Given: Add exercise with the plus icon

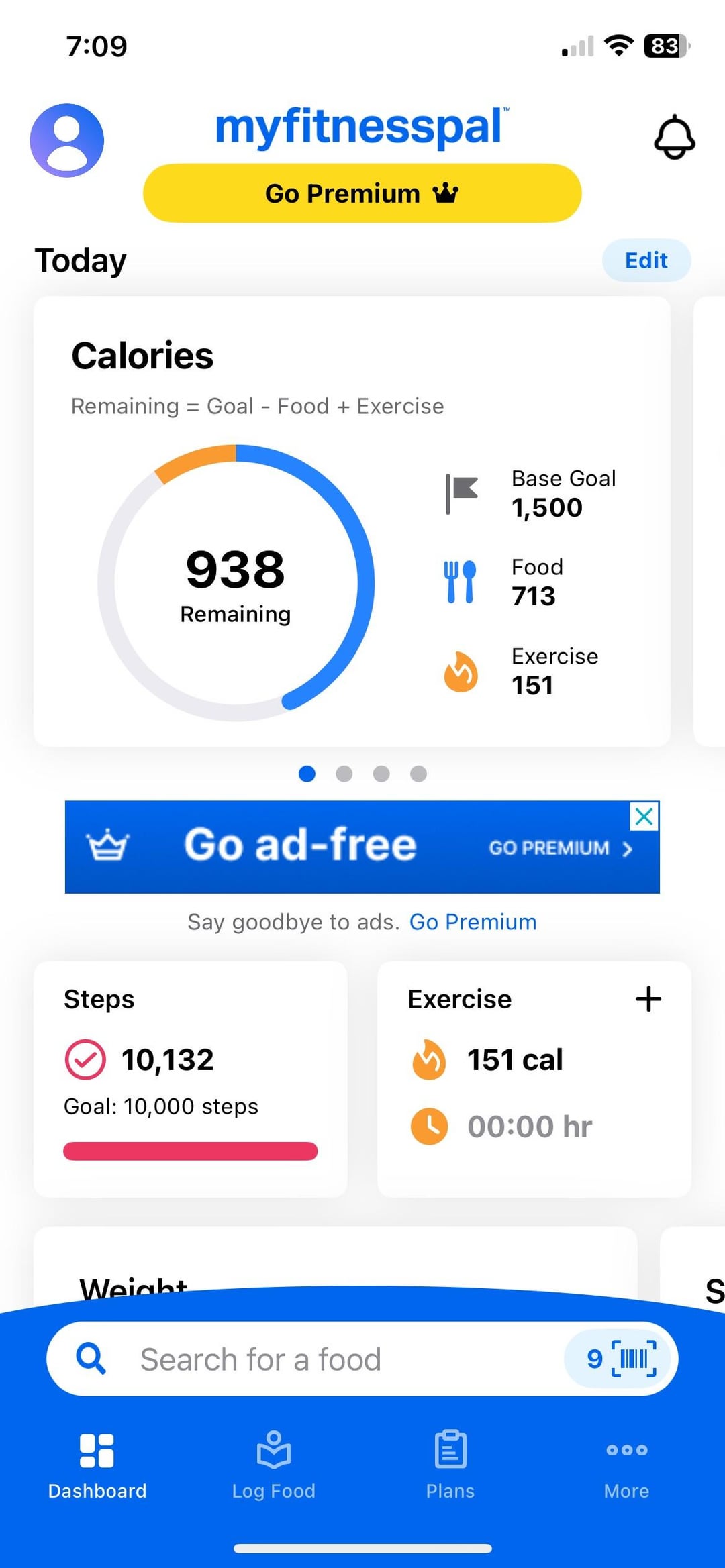Looking at the screenshot, I should pos(648,999).
